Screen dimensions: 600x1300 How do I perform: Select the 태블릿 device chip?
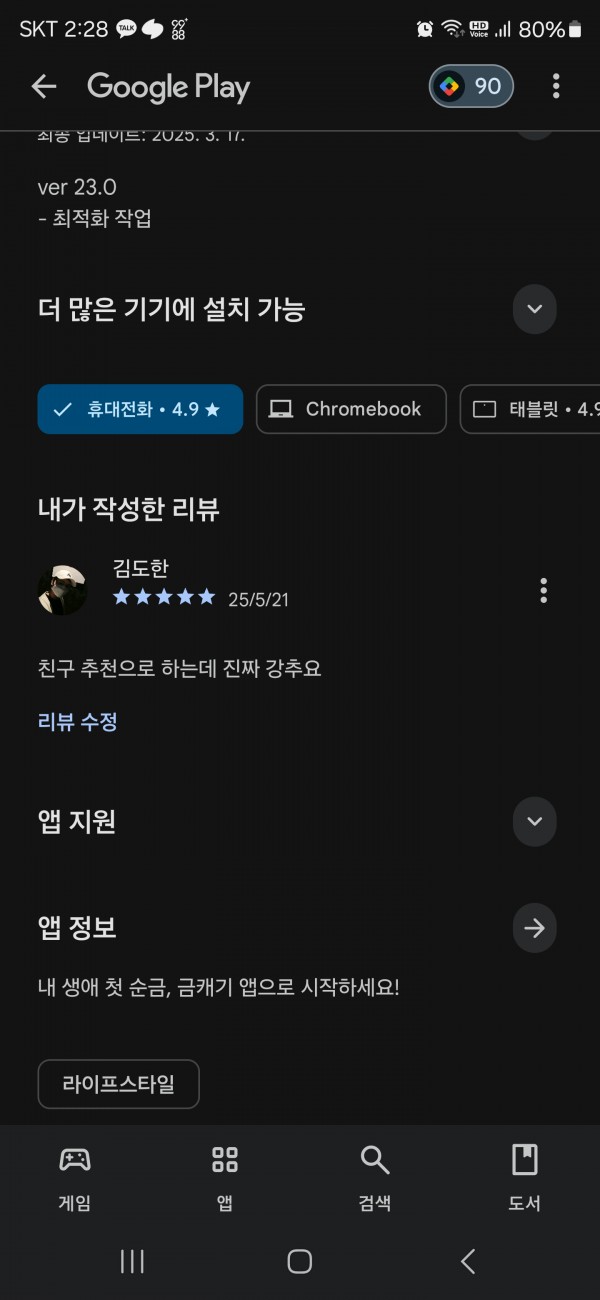530,409
